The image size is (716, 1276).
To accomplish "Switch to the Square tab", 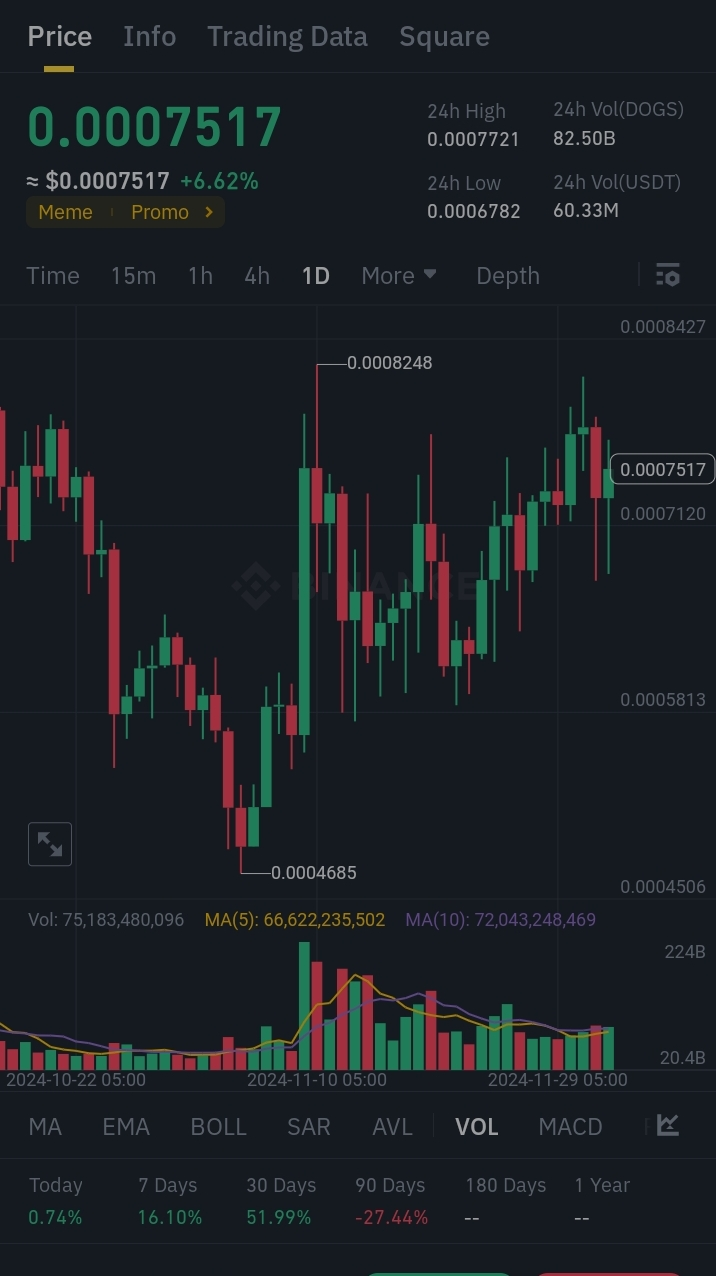I will click(x=444, y=37).
